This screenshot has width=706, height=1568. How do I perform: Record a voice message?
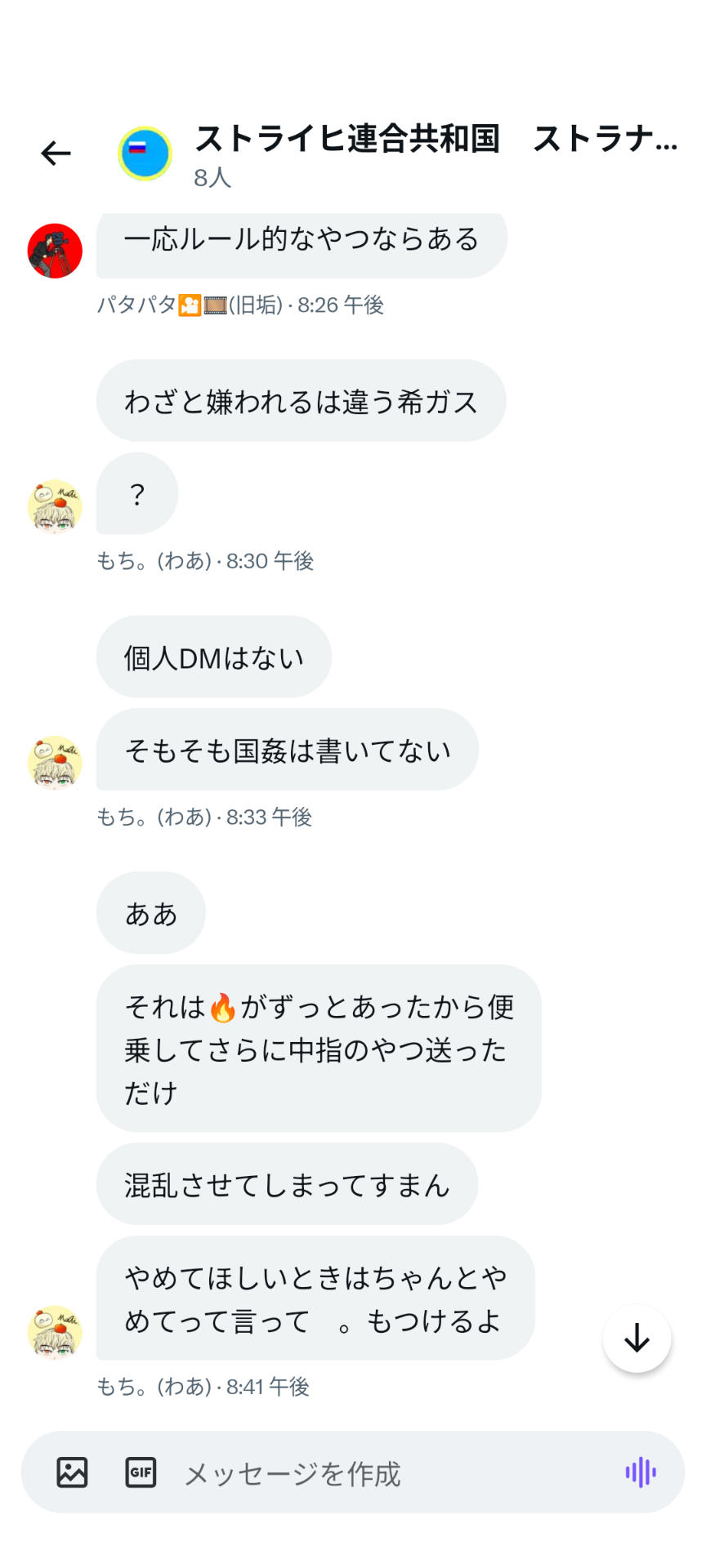click(641, 1472)
